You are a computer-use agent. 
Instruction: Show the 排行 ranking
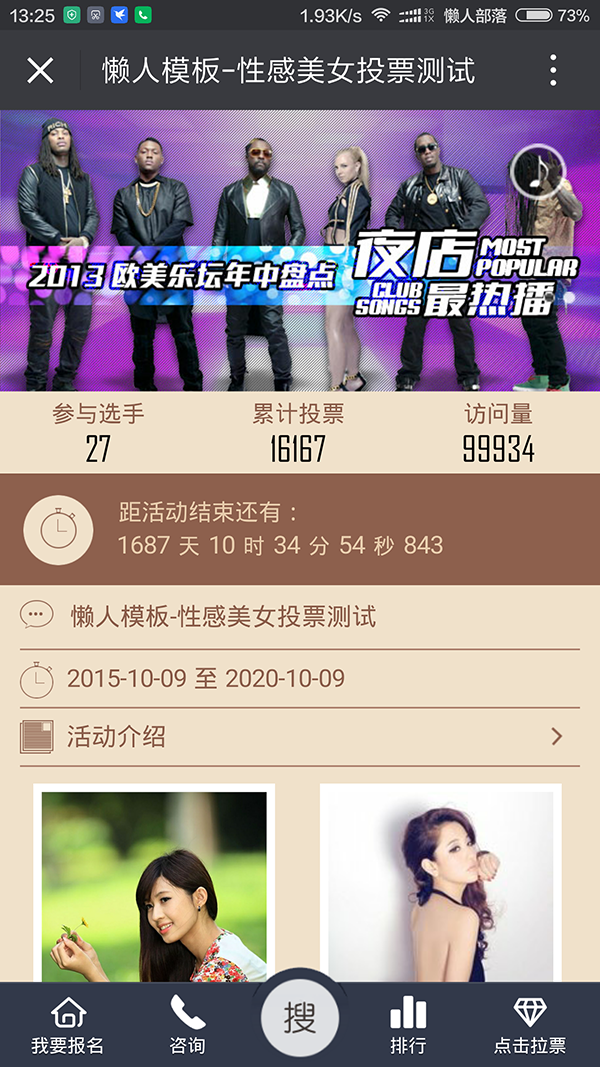point(408,1026)
